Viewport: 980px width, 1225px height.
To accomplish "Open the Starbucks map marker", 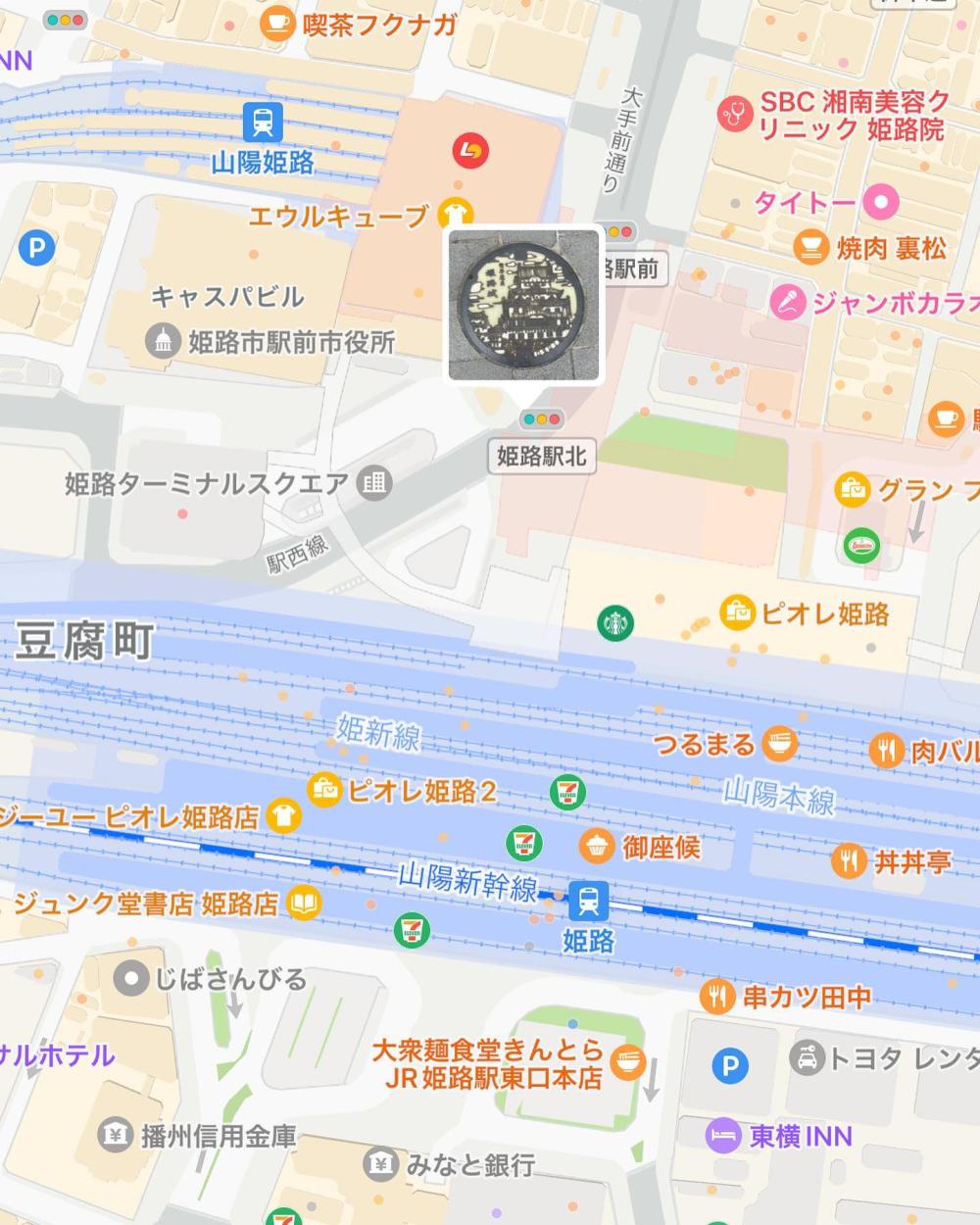I will 614,621.
